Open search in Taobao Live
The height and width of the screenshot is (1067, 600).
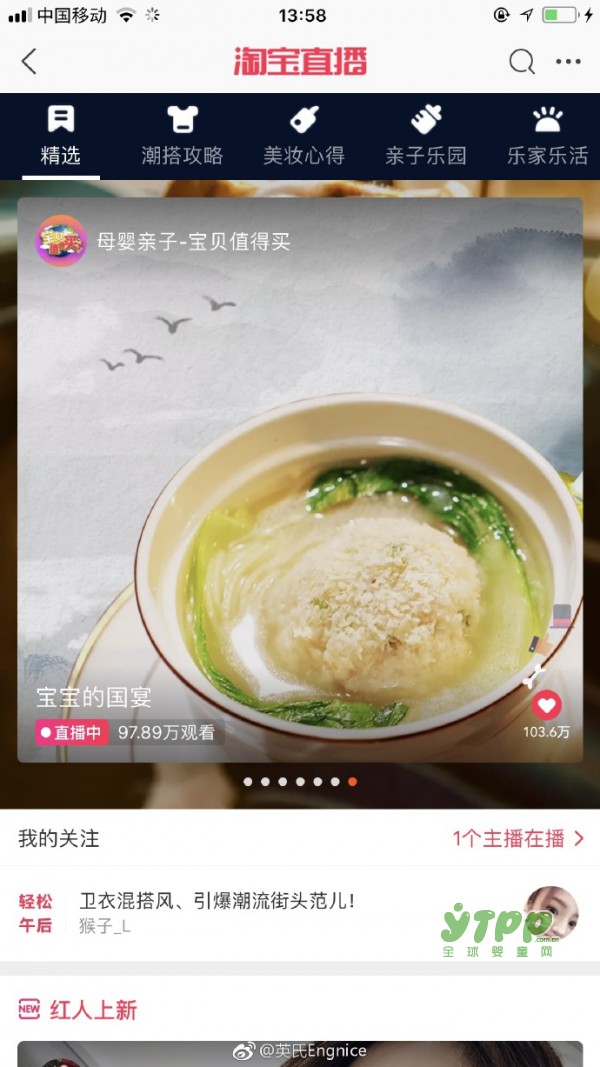(522, 62)
